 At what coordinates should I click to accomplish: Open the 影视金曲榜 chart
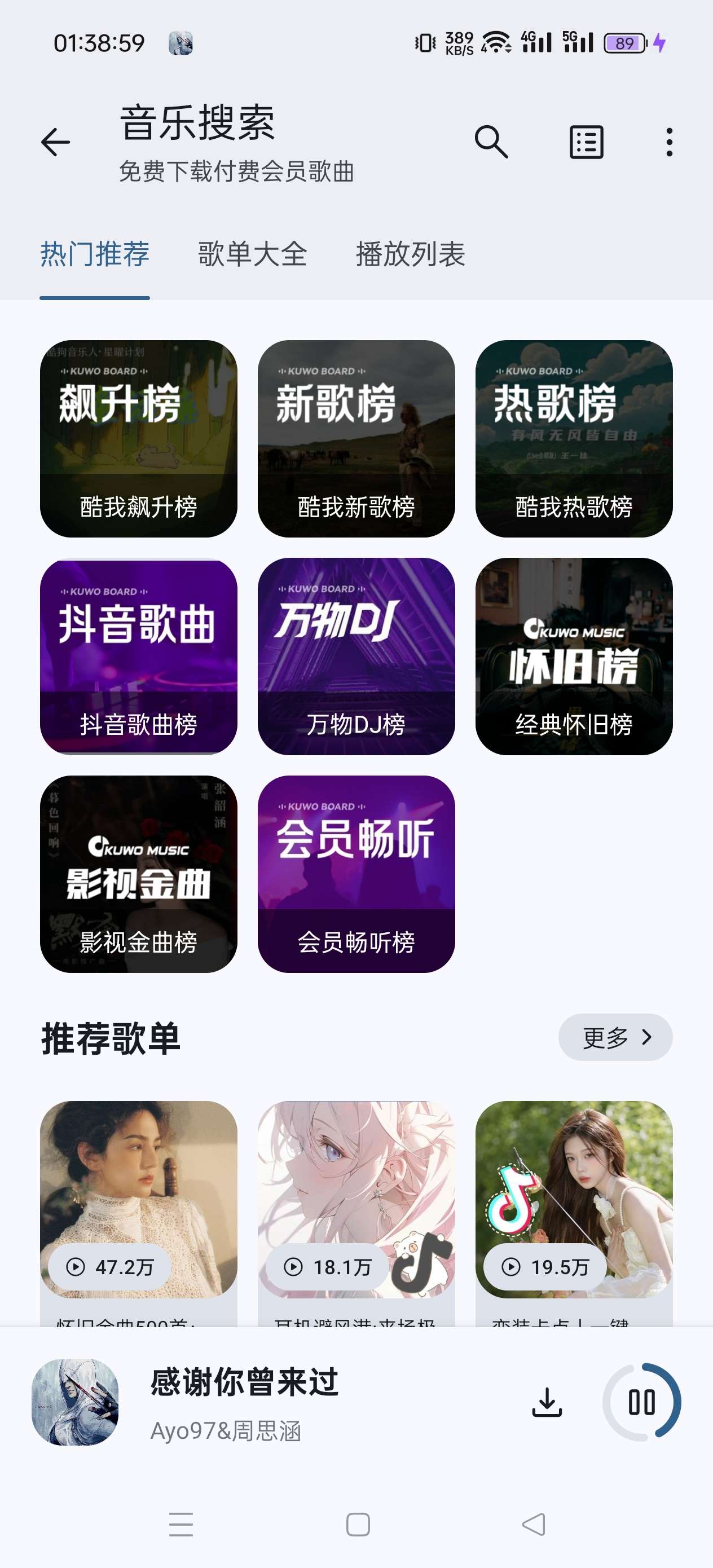(x=139, y=874)
